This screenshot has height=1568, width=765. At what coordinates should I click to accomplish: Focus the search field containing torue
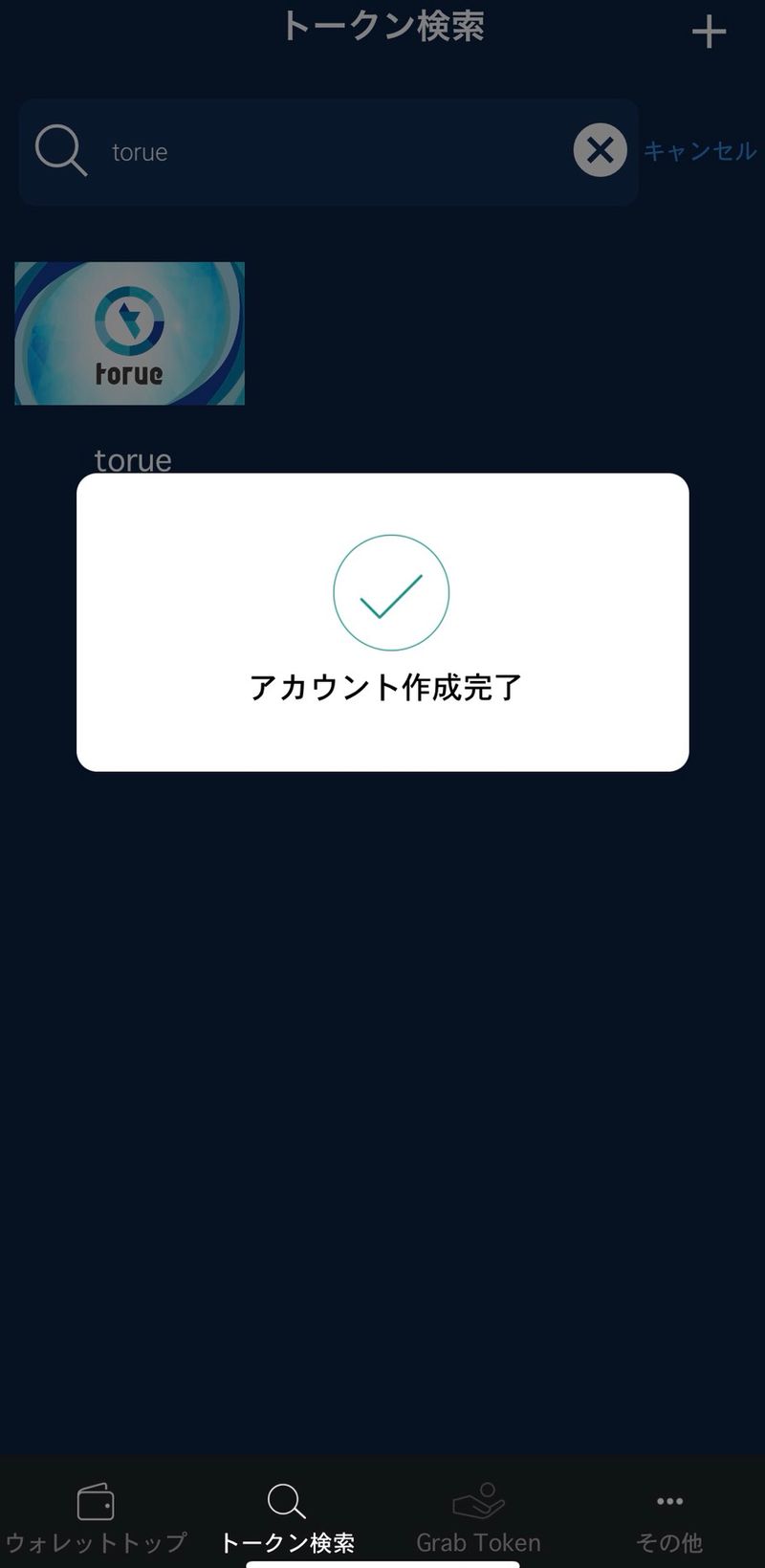325,152
